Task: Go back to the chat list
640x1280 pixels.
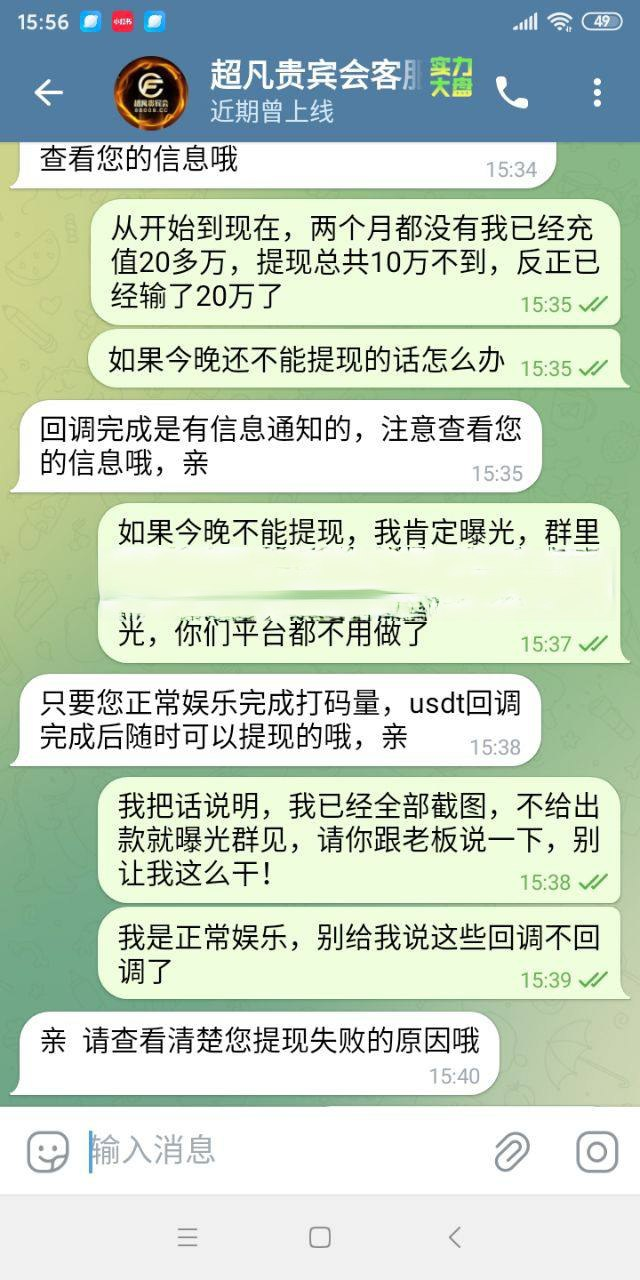Action: [x=48, y=93]
